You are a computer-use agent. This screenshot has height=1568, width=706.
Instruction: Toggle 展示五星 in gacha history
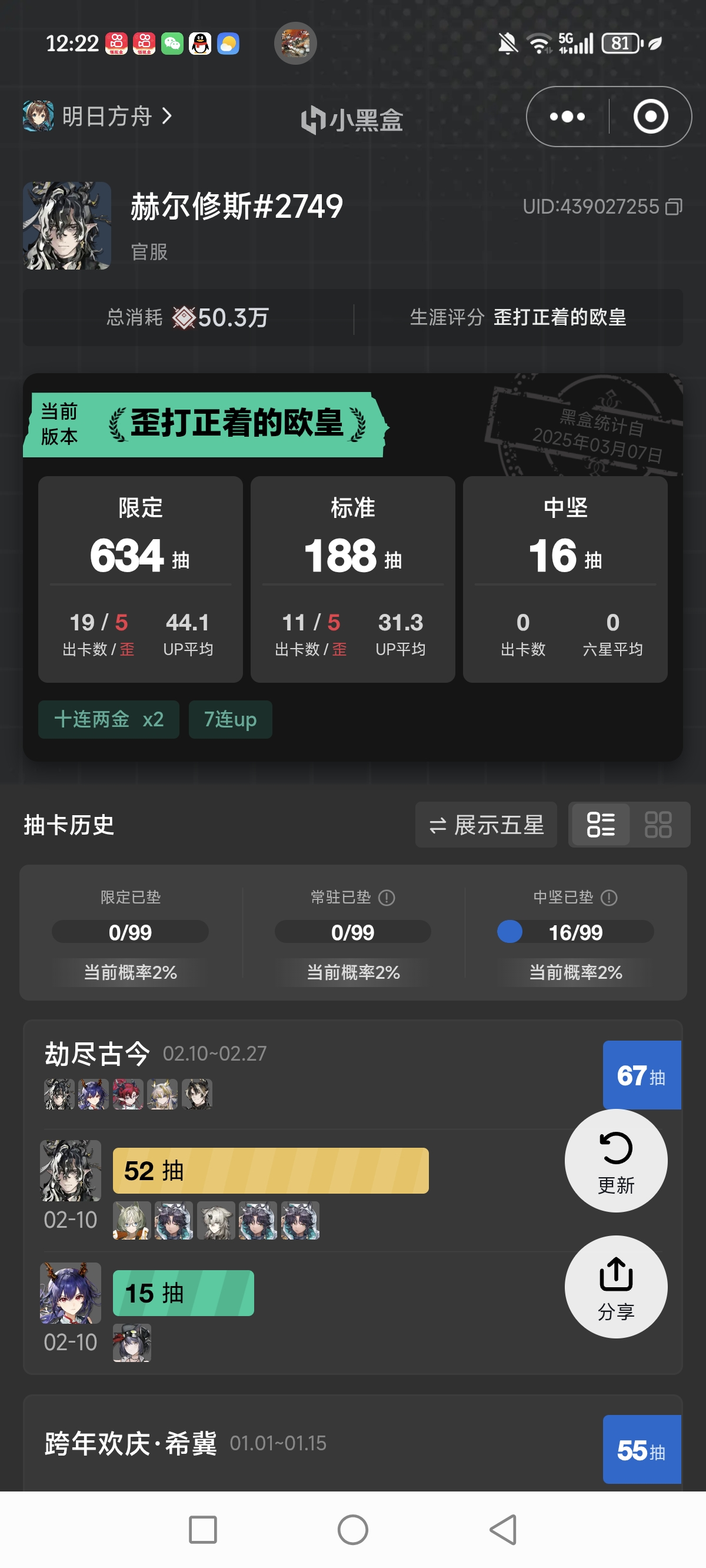pyautogui.click(x=486, y=825)
